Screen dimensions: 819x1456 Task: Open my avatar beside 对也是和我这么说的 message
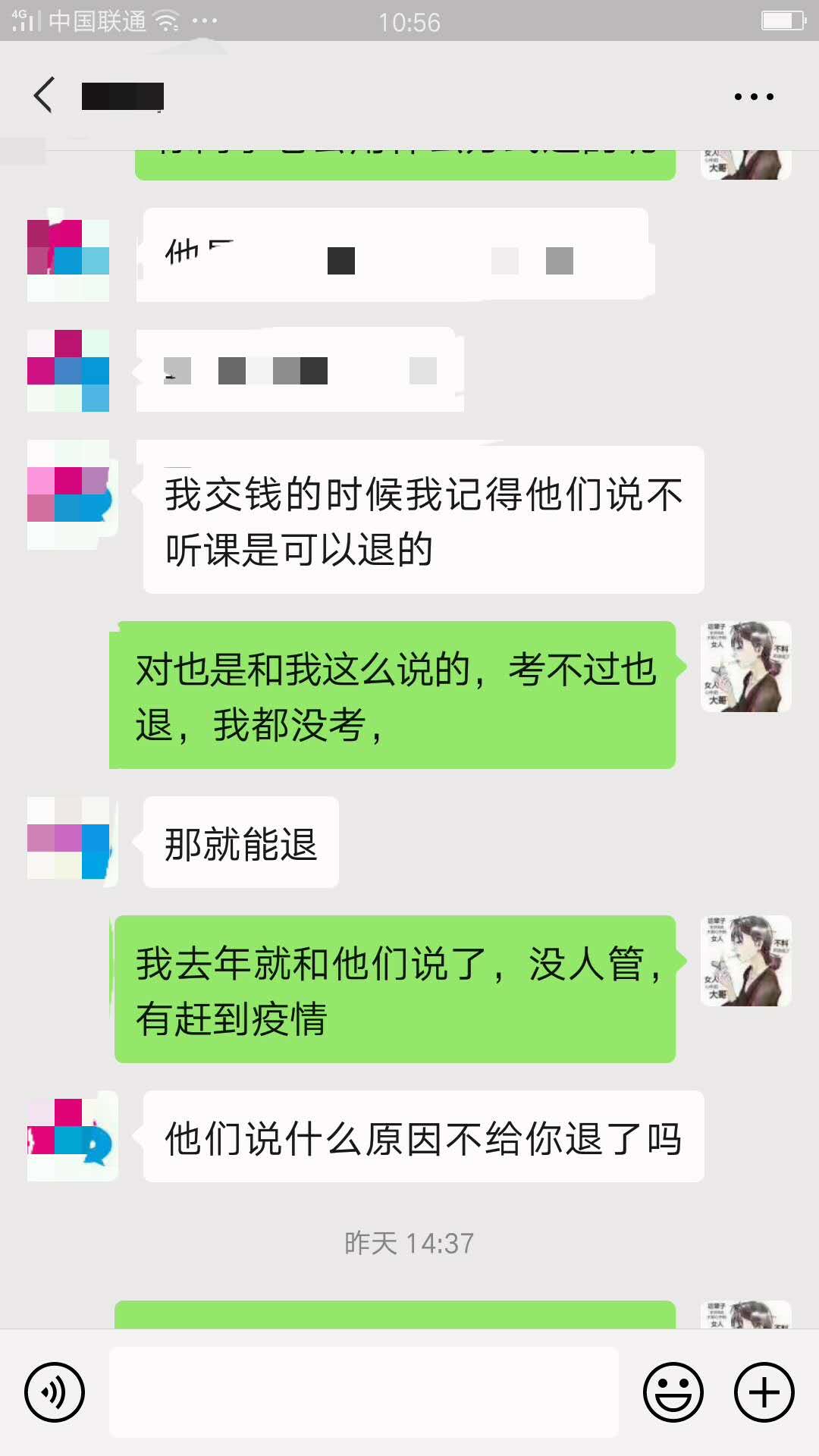(x=745, y=667)
